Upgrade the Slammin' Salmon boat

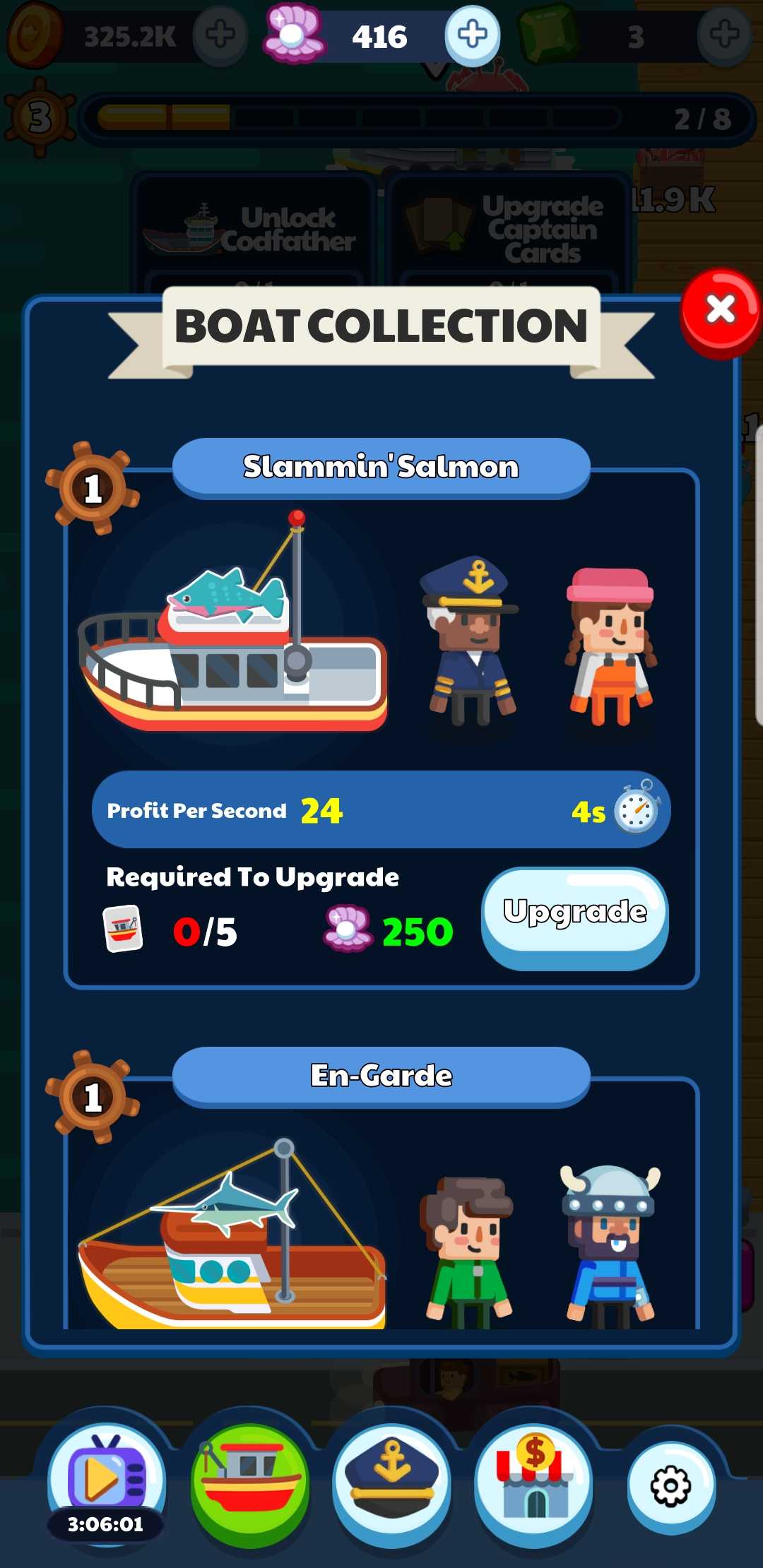(x=575, y=917)
